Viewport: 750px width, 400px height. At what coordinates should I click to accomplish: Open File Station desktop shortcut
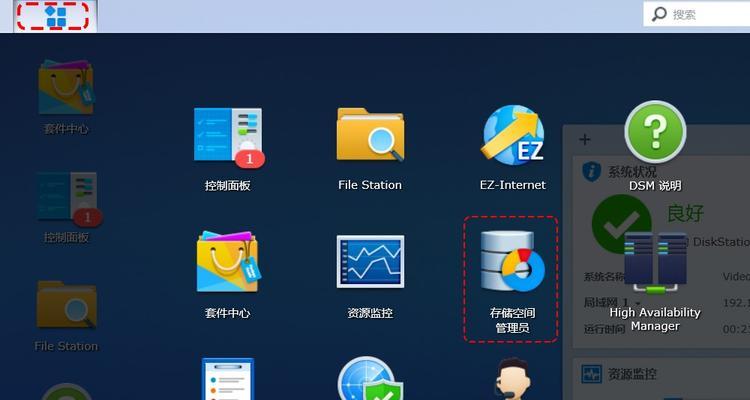[x=66, y=310]
